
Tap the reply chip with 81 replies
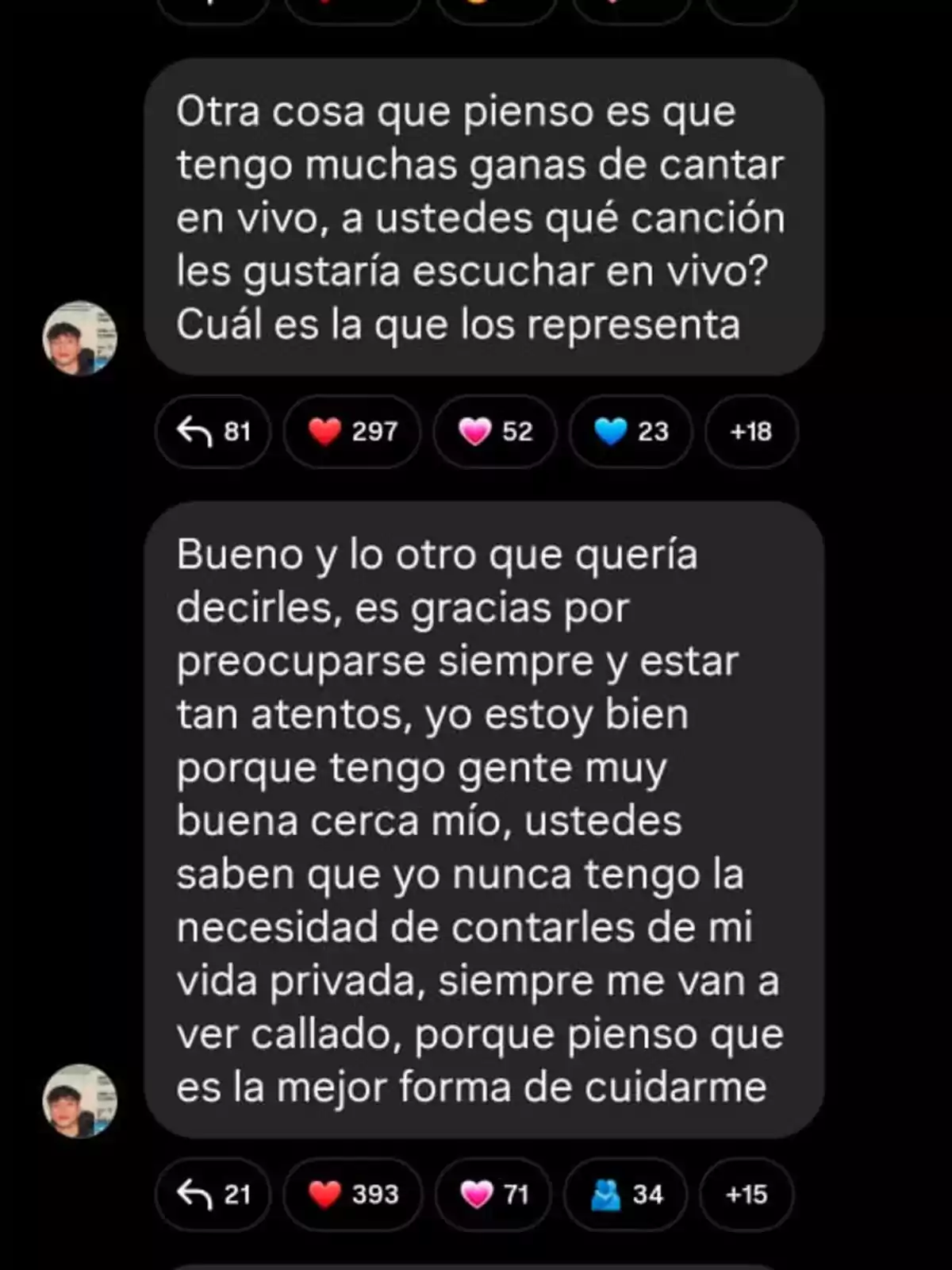point(213,431)
